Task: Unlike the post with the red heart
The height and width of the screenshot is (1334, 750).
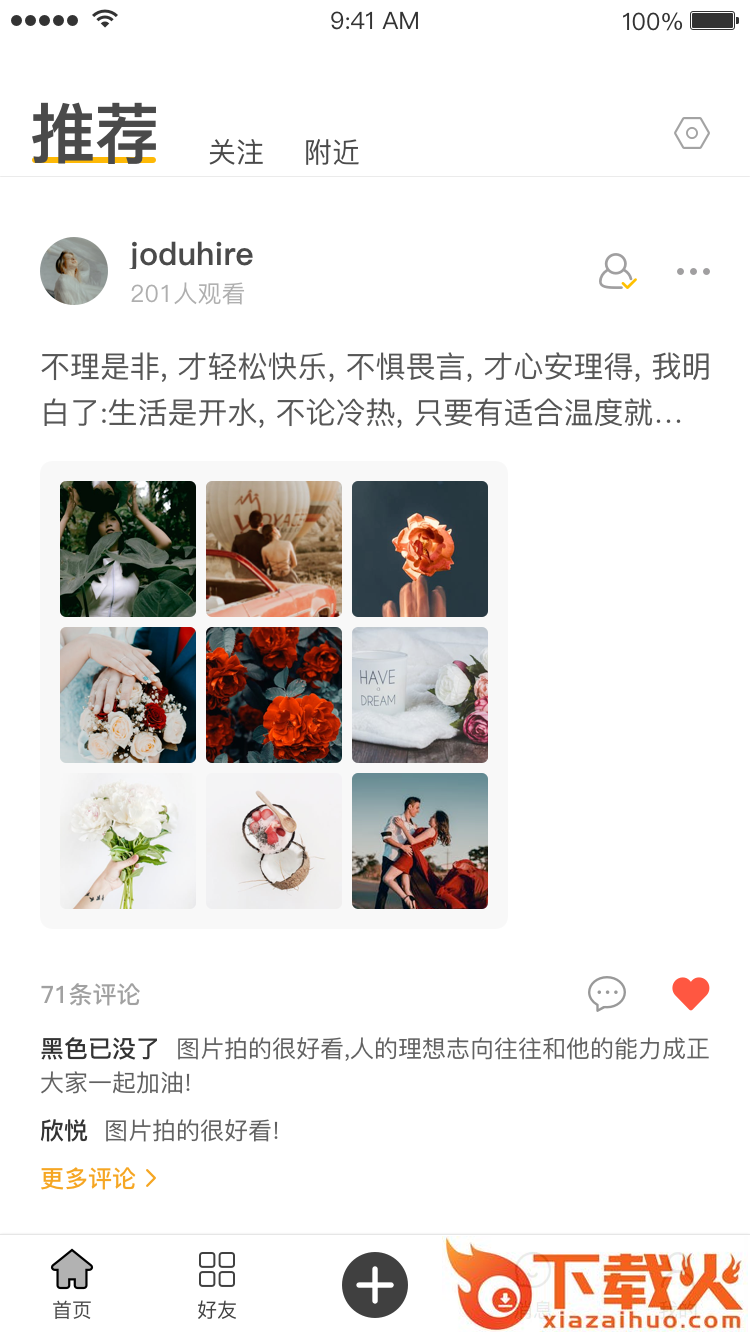Action: 690,993
